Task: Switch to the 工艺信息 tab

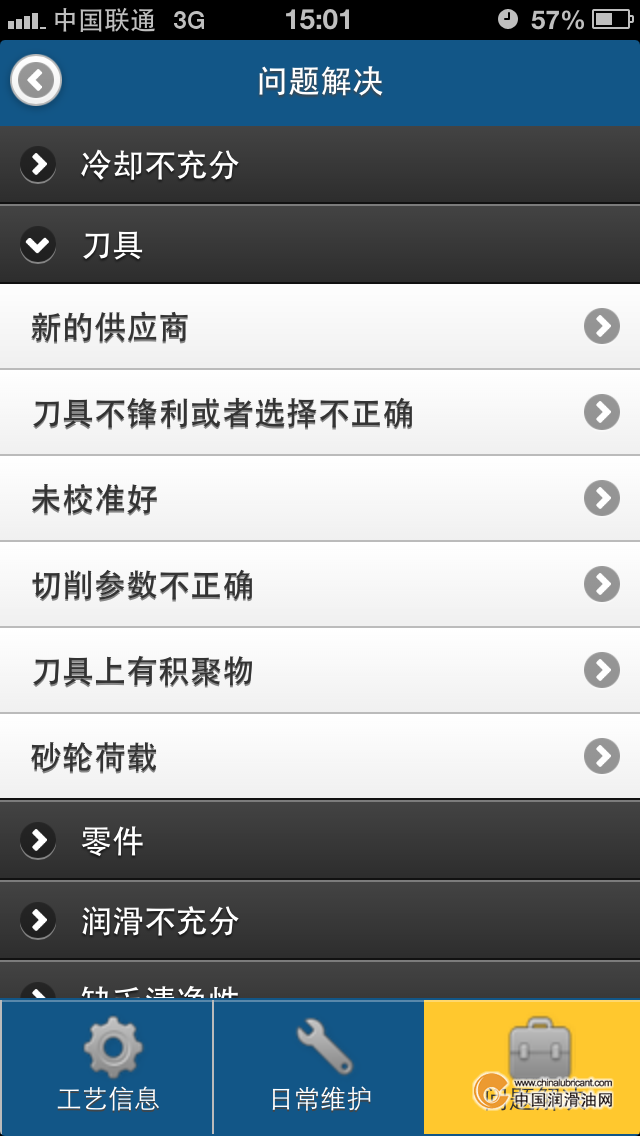Action: (107, 1066)
